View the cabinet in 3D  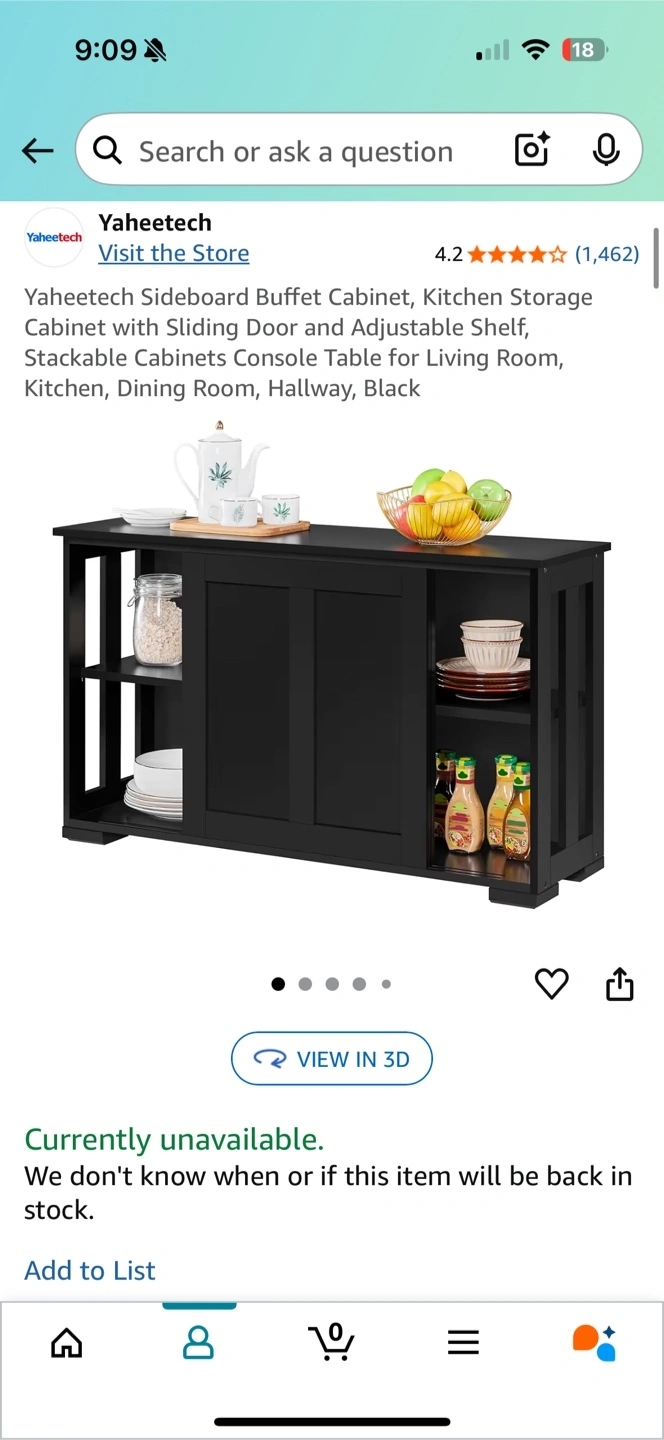(332, 1059)
